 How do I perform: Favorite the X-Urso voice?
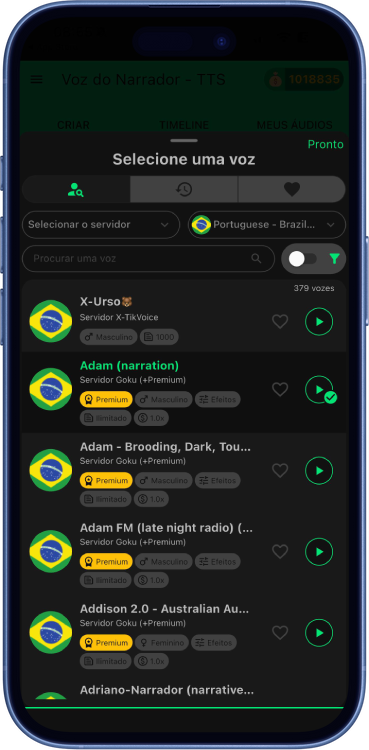(280, 321)
